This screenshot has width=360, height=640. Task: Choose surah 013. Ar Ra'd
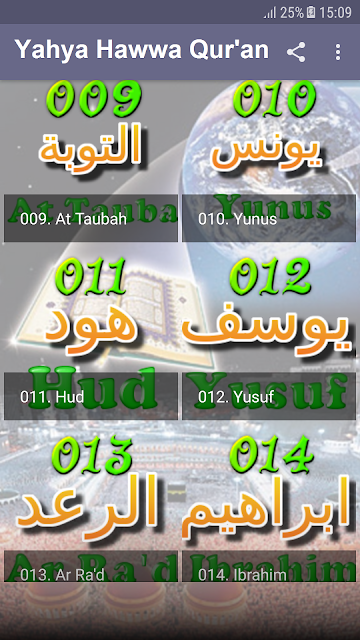(x=91, y=509)
